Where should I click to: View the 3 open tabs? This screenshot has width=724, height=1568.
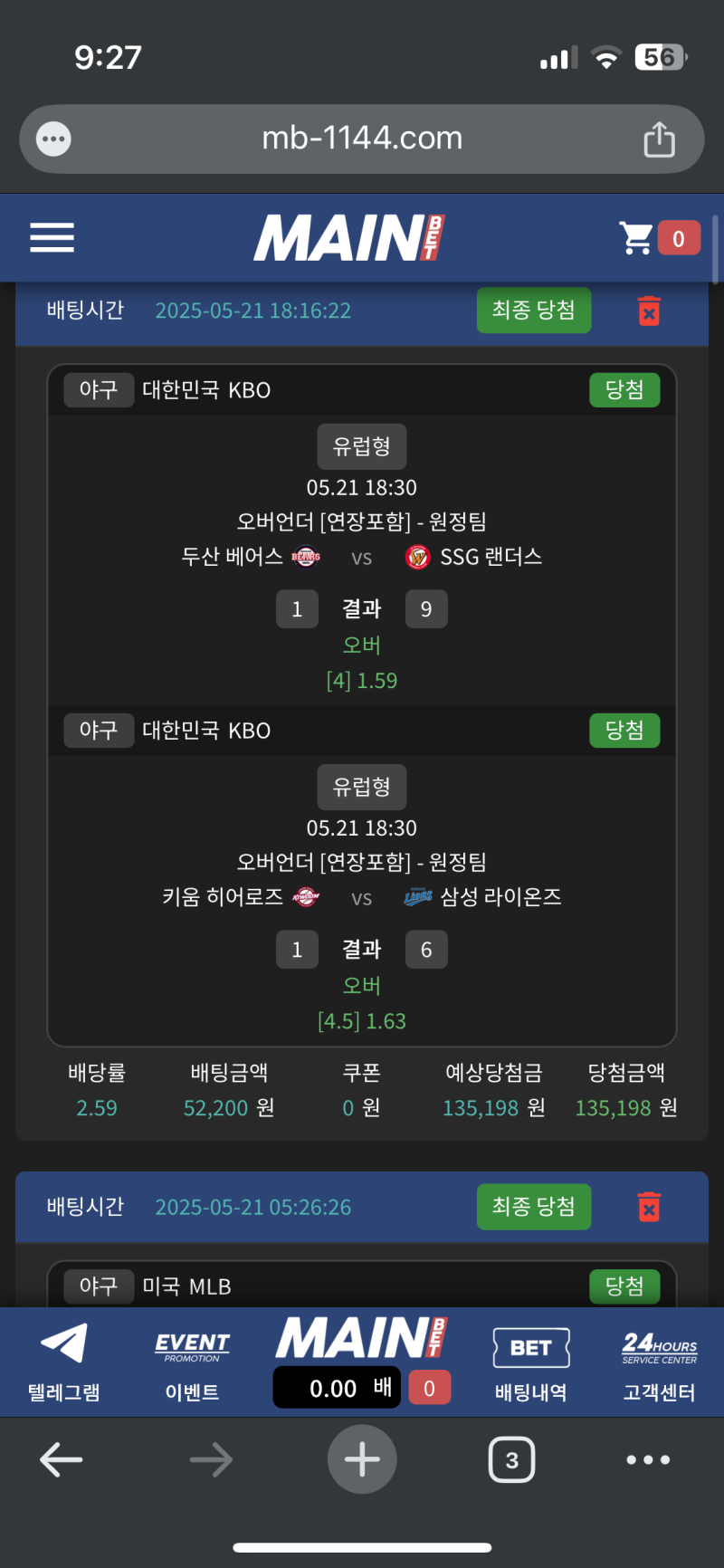511,1459
